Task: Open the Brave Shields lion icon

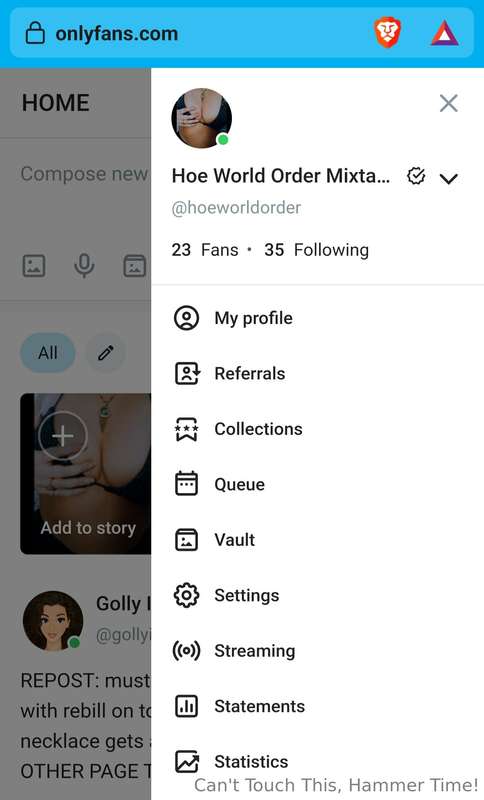Action: coord(388,33)
